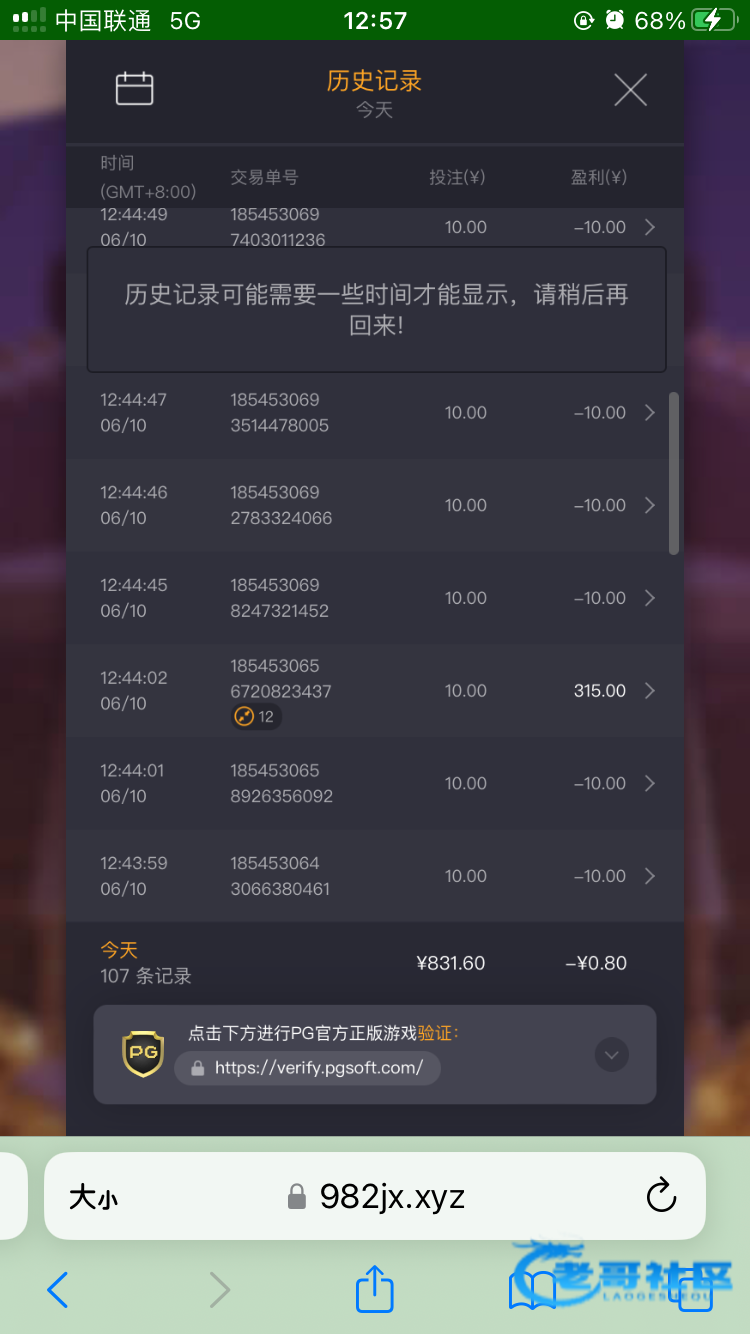Open Safari bookmarks
Screen dimensions: 750x1334
pos(532,1290)
